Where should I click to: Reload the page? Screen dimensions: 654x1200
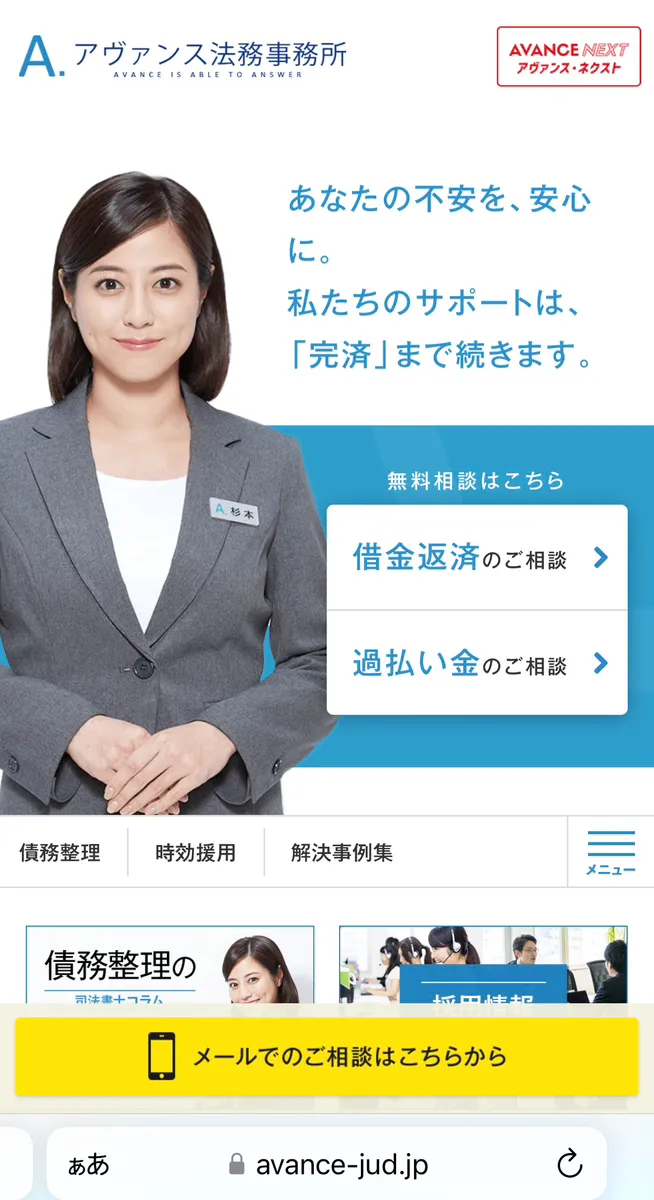(569, 1164)
